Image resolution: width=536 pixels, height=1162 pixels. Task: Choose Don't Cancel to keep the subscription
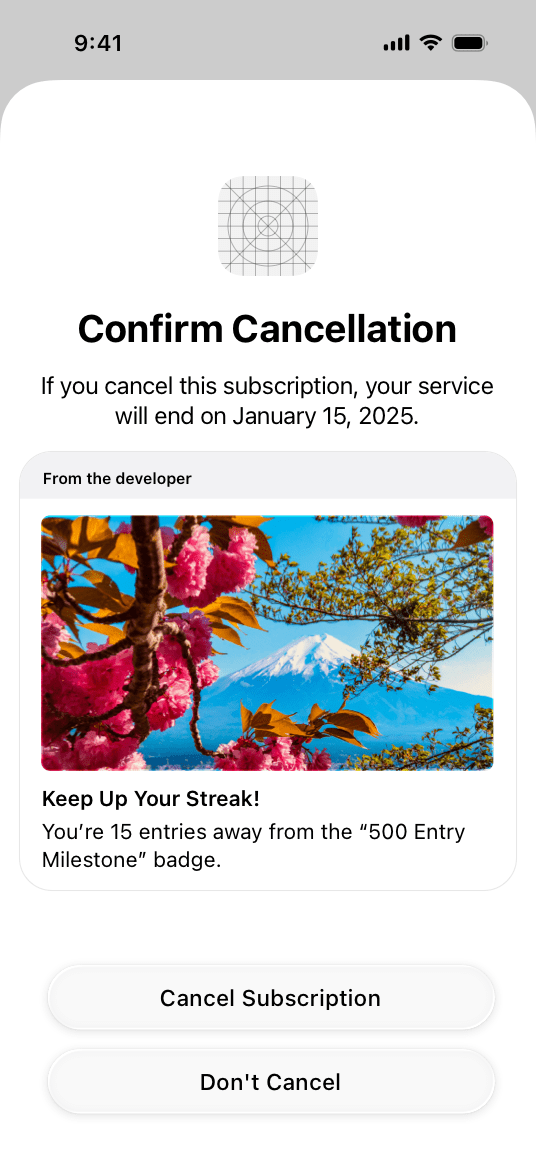pos(271,1081)
